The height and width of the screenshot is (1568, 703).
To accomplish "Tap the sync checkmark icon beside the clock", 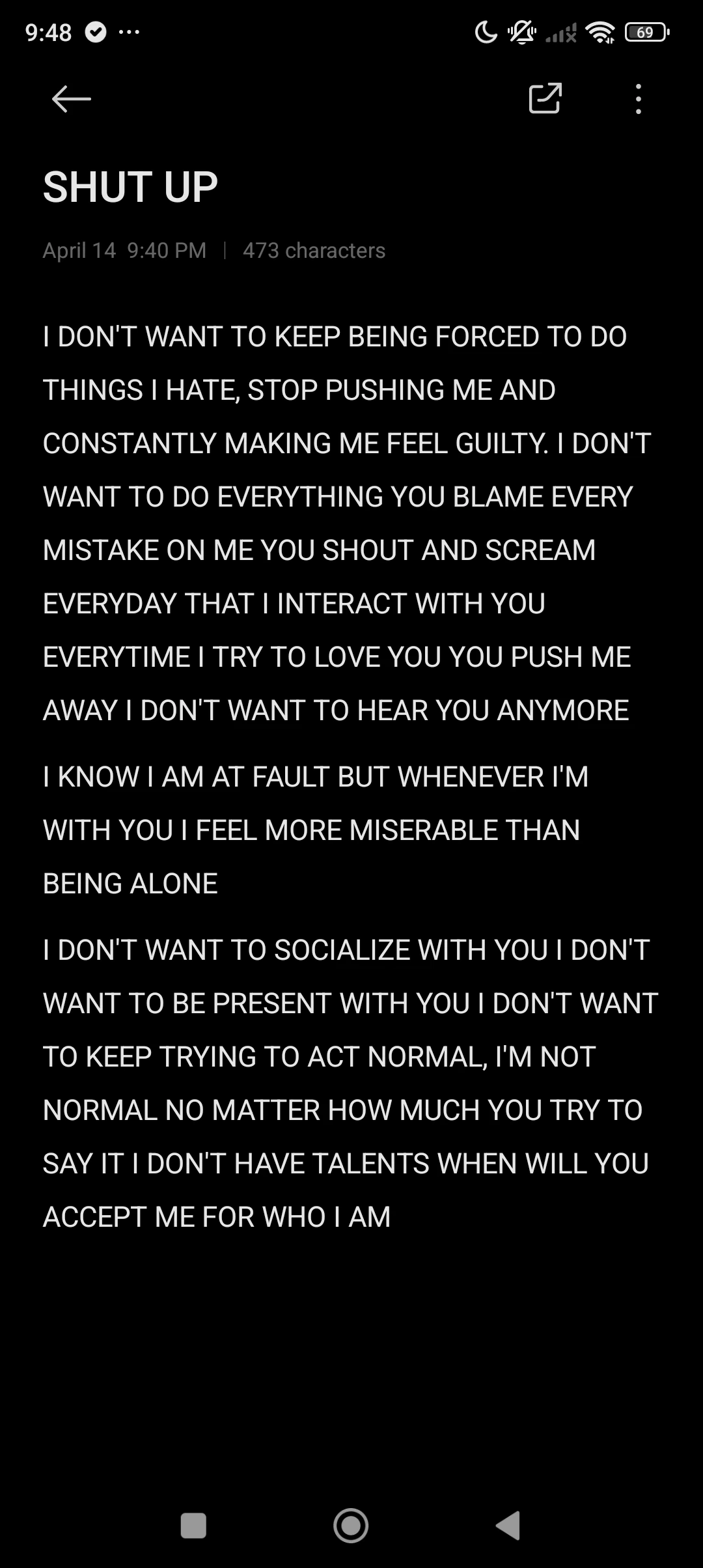I will 96,32.
